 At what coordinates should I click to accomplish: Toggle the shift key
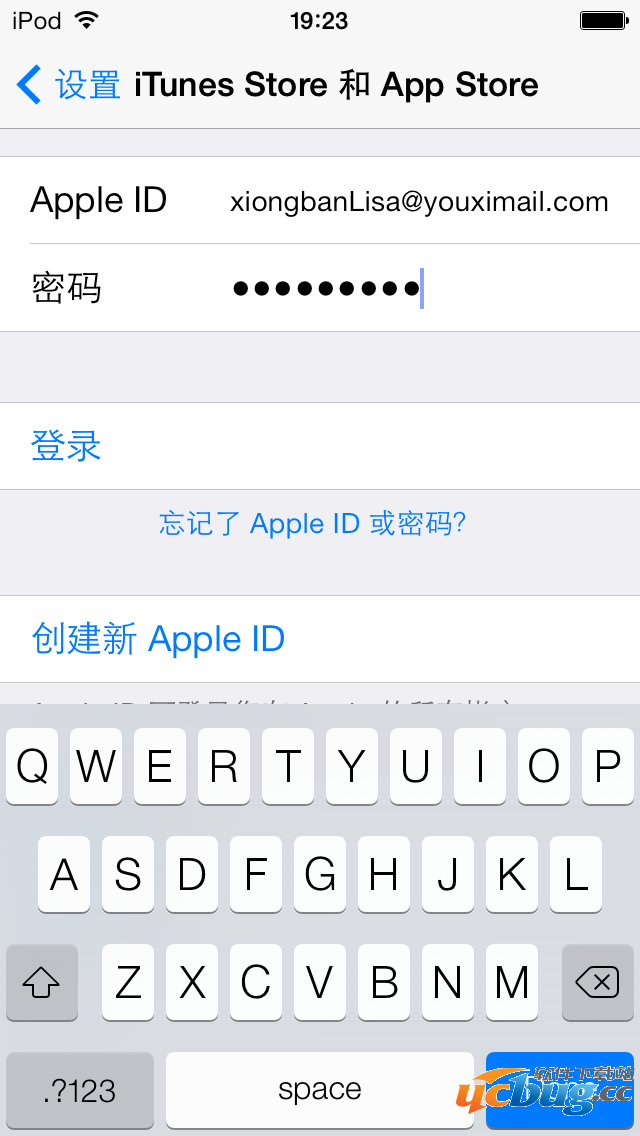[41, 983]
